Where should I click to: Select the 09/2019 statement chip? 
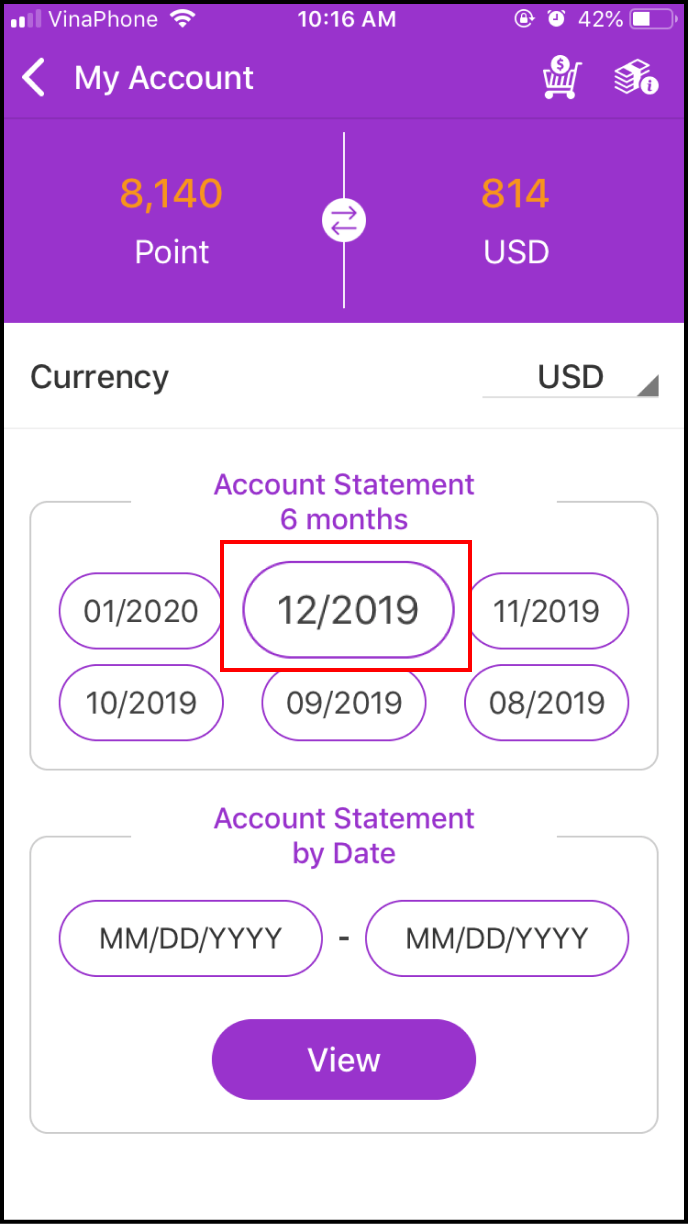pos(343,702)
